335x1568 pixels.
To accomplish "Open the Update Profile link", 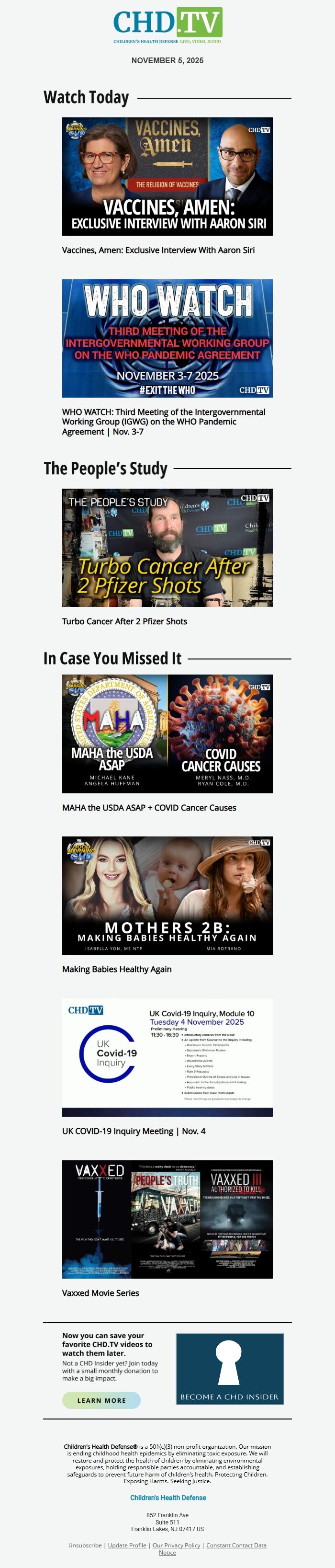I will coord(127,1545).
